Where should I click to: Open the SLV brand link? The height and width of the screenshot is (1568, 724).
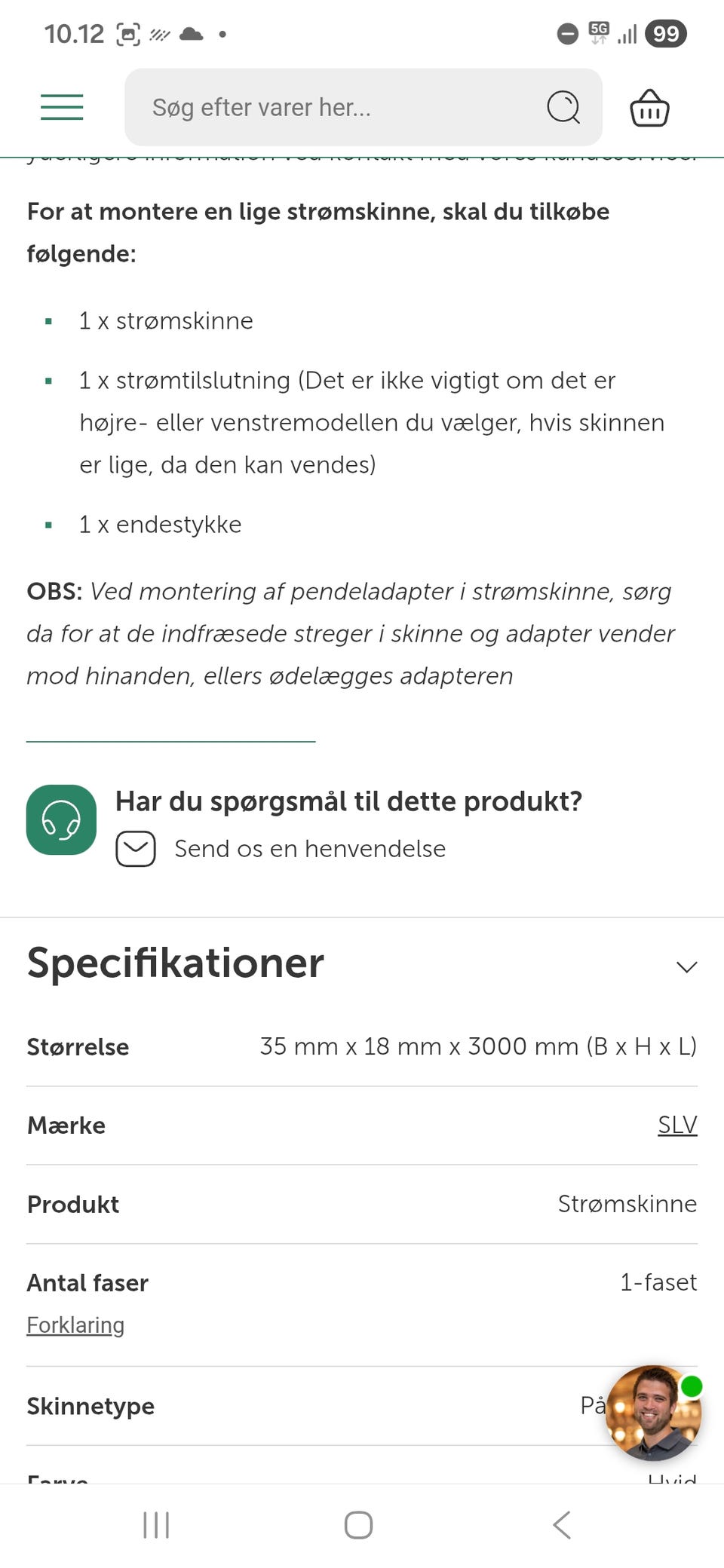click(x=676, y=1125)
